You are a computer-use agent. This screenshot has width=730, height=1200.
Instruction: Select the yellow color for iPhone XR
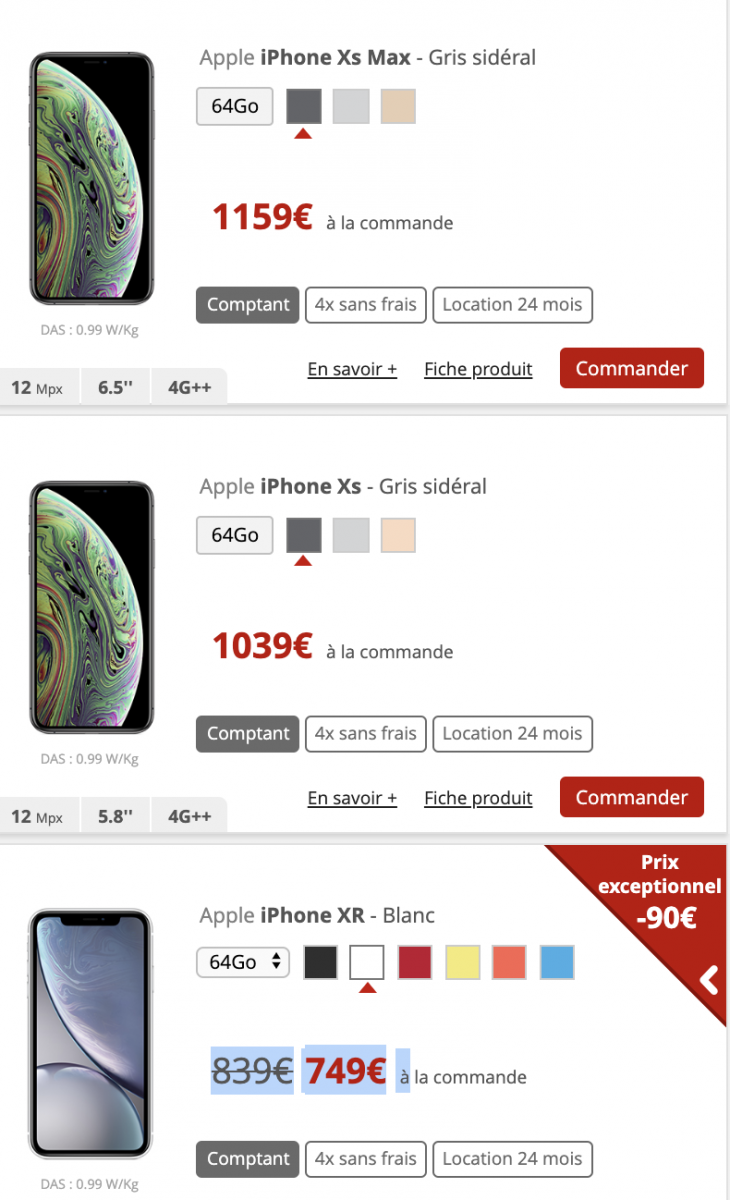click(x=463, y=962)
